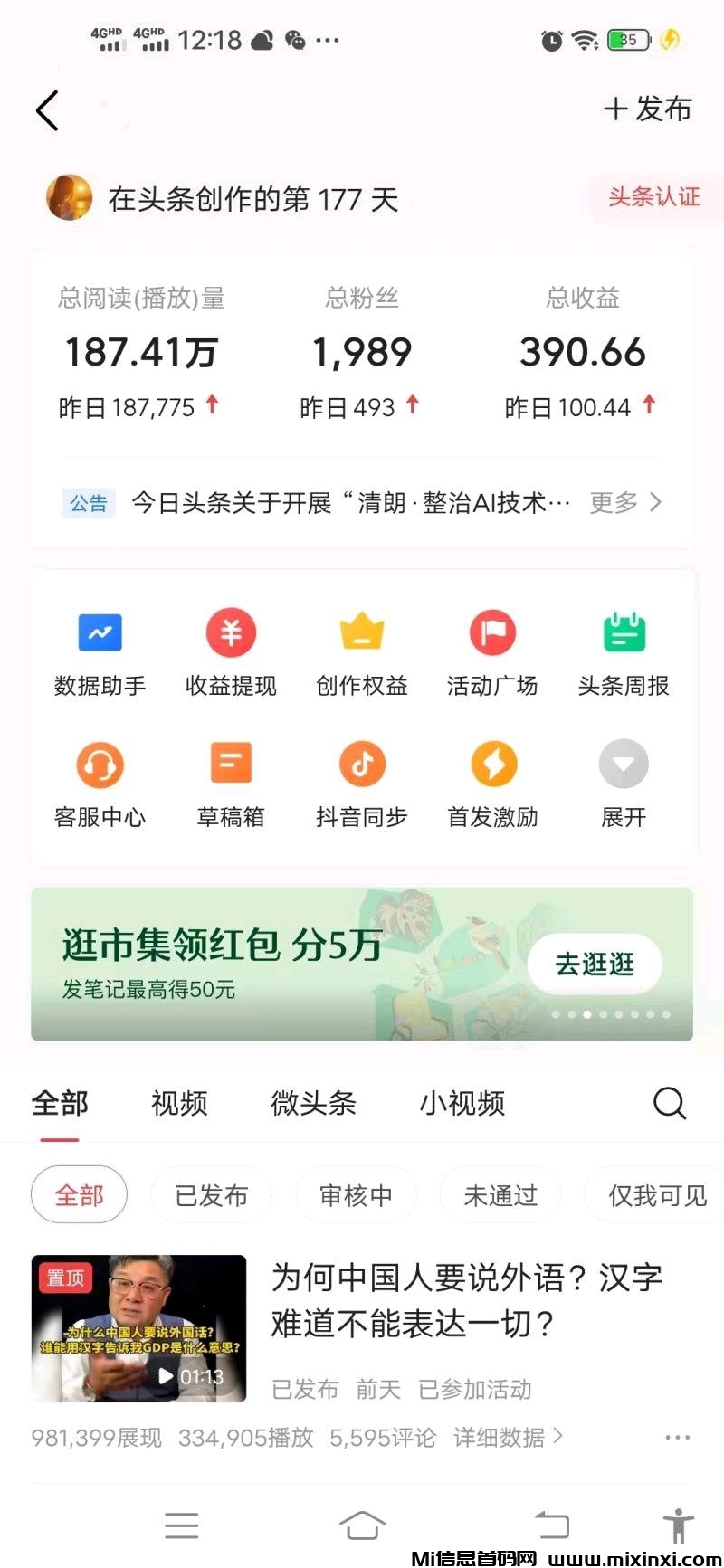The image size is (724, 1568).
Task: Open the 草稿箱 drafts box
Action: point(231,783)
